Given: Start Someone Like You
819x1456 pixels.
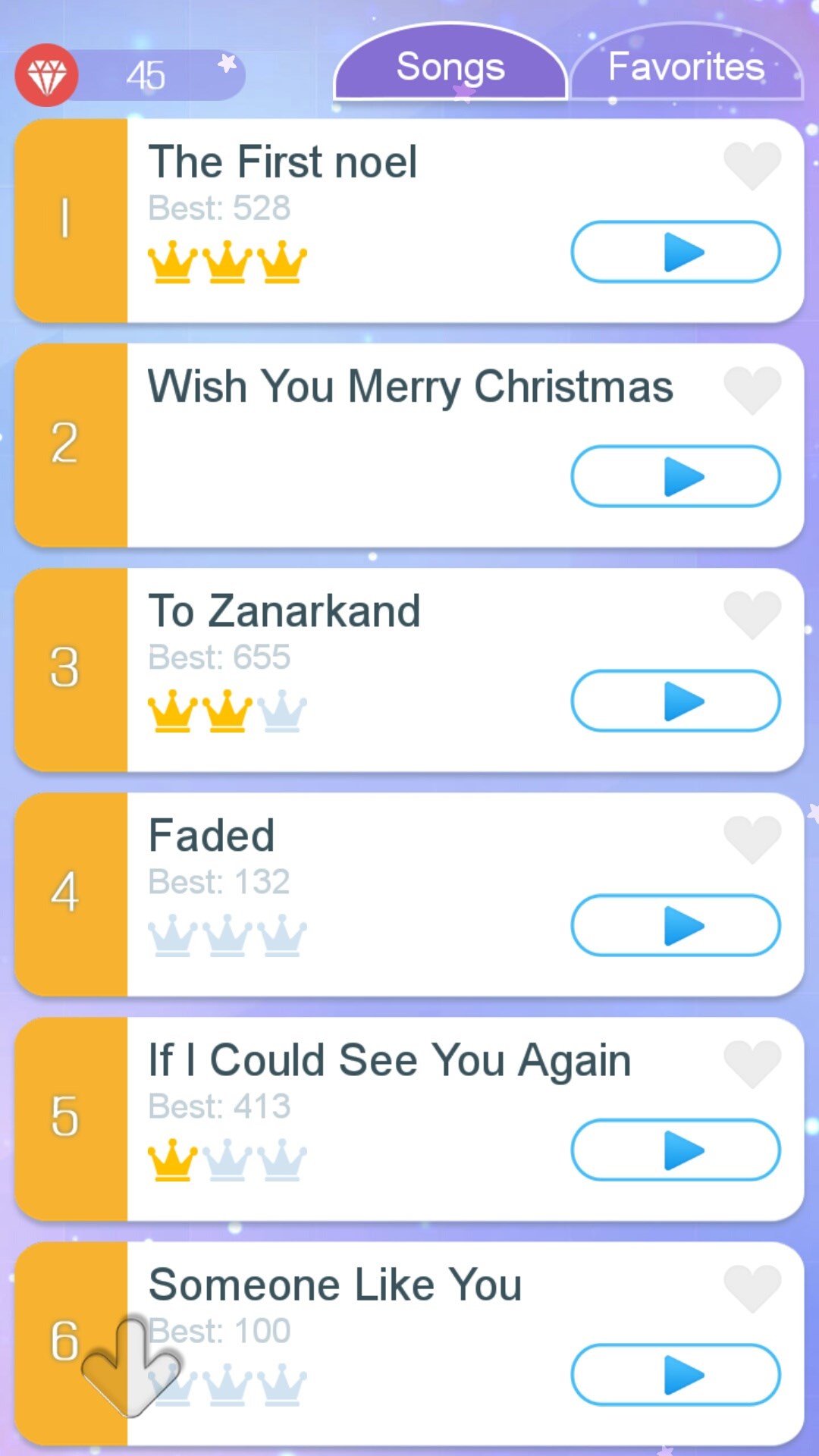Looking at the screenshot, I should (x=675, y=1374).
